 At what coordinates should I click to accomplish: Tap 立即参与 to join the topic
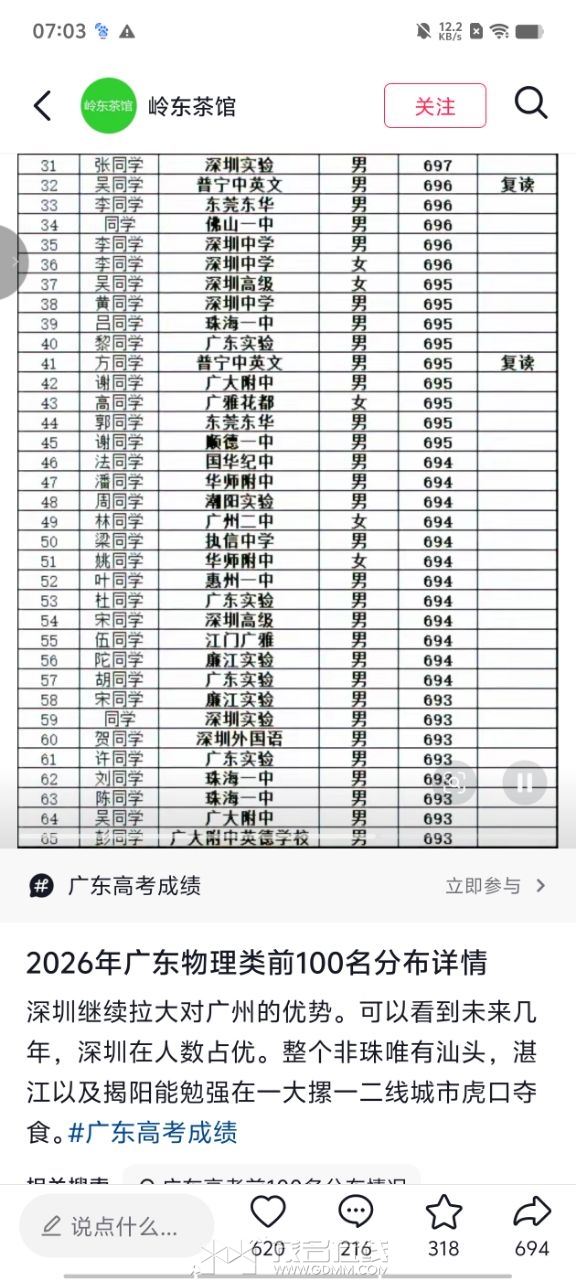495,886
